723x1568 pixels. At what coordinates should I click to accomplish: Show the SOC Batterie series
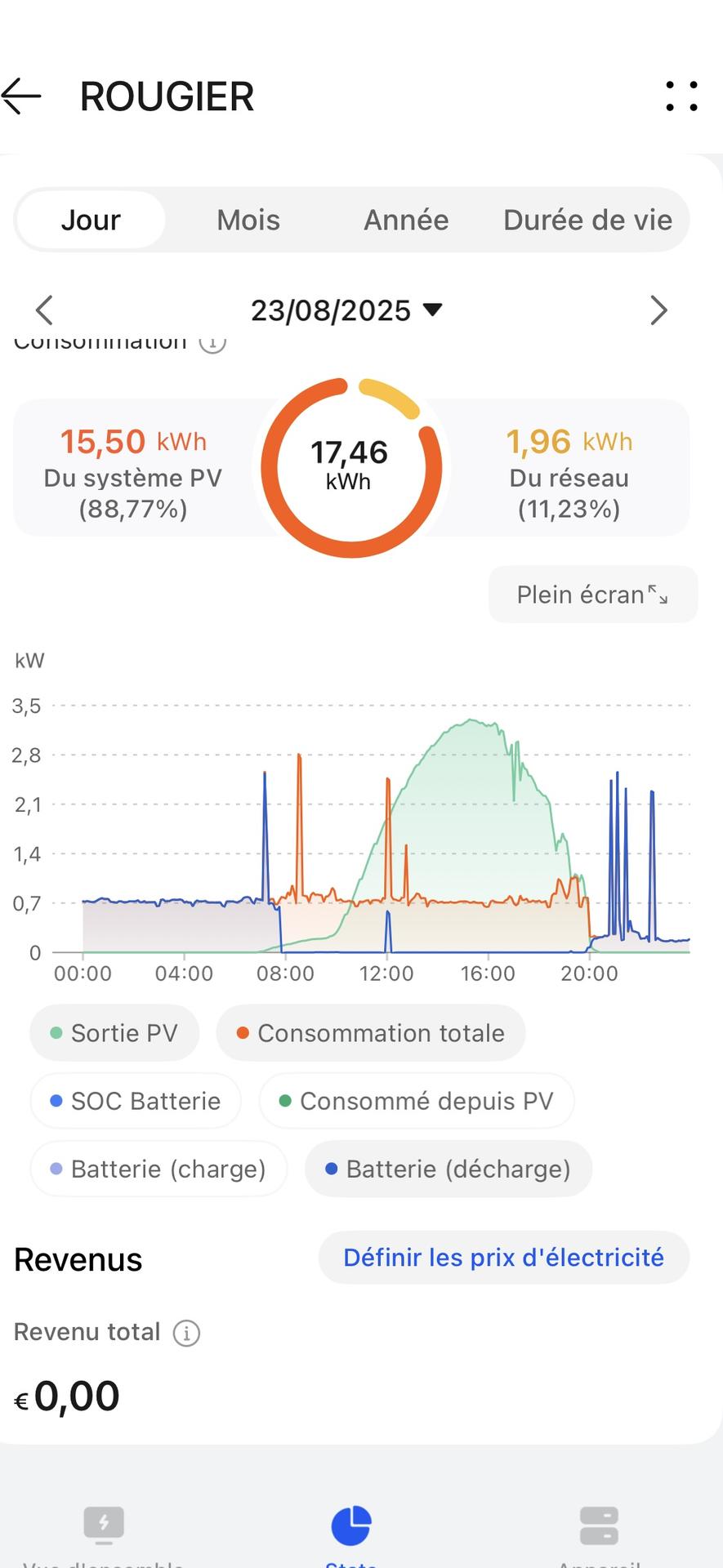(136, 1101)
